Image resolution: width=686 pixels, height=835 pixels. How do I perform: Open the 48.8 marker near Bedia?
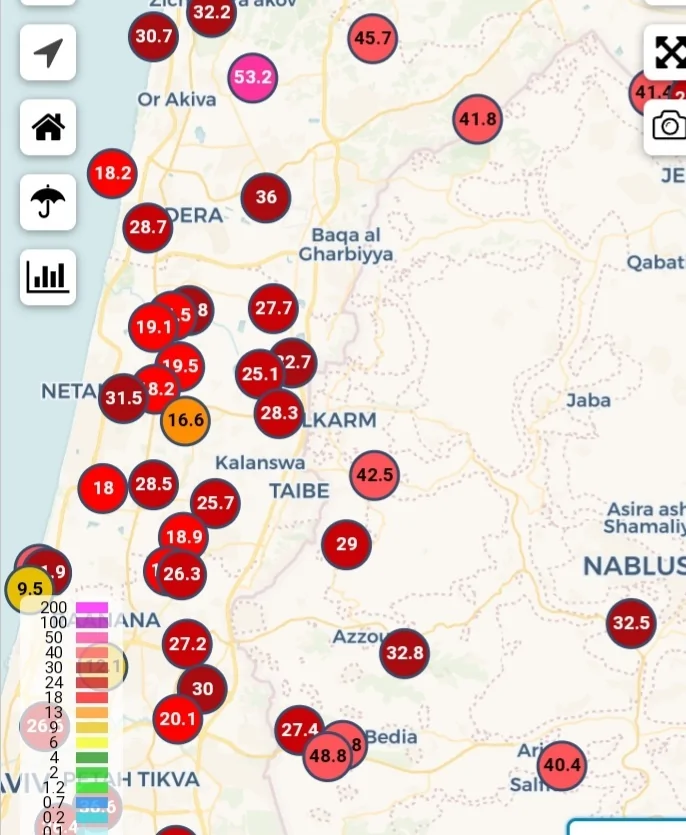(x=328, y=755)
